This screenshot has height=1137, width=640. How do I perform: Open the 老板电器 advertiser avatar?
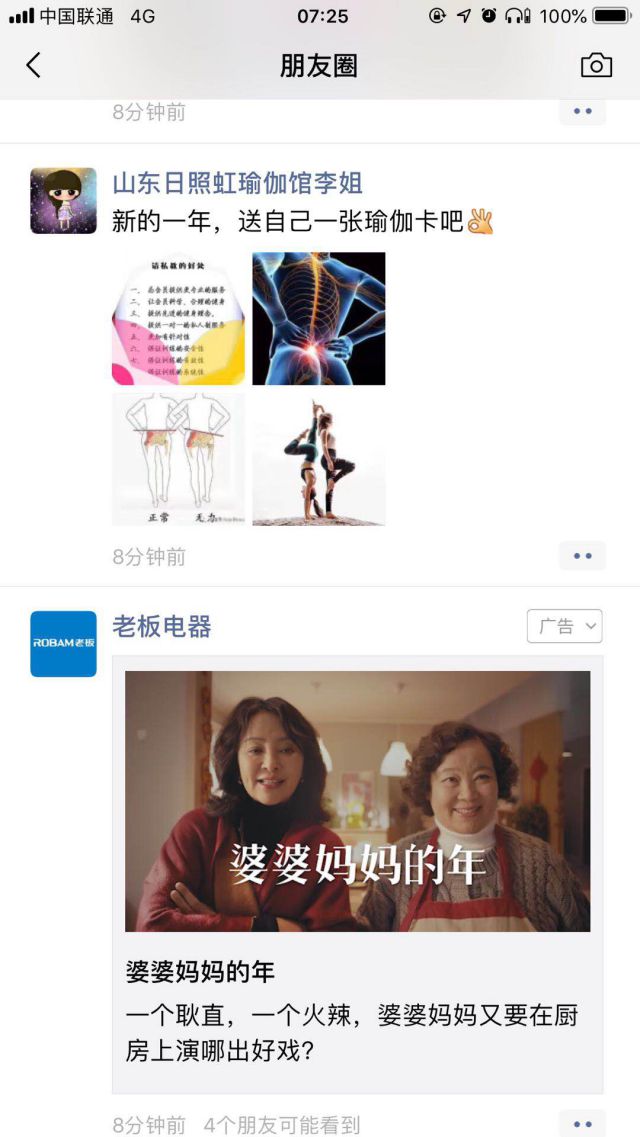63,643
